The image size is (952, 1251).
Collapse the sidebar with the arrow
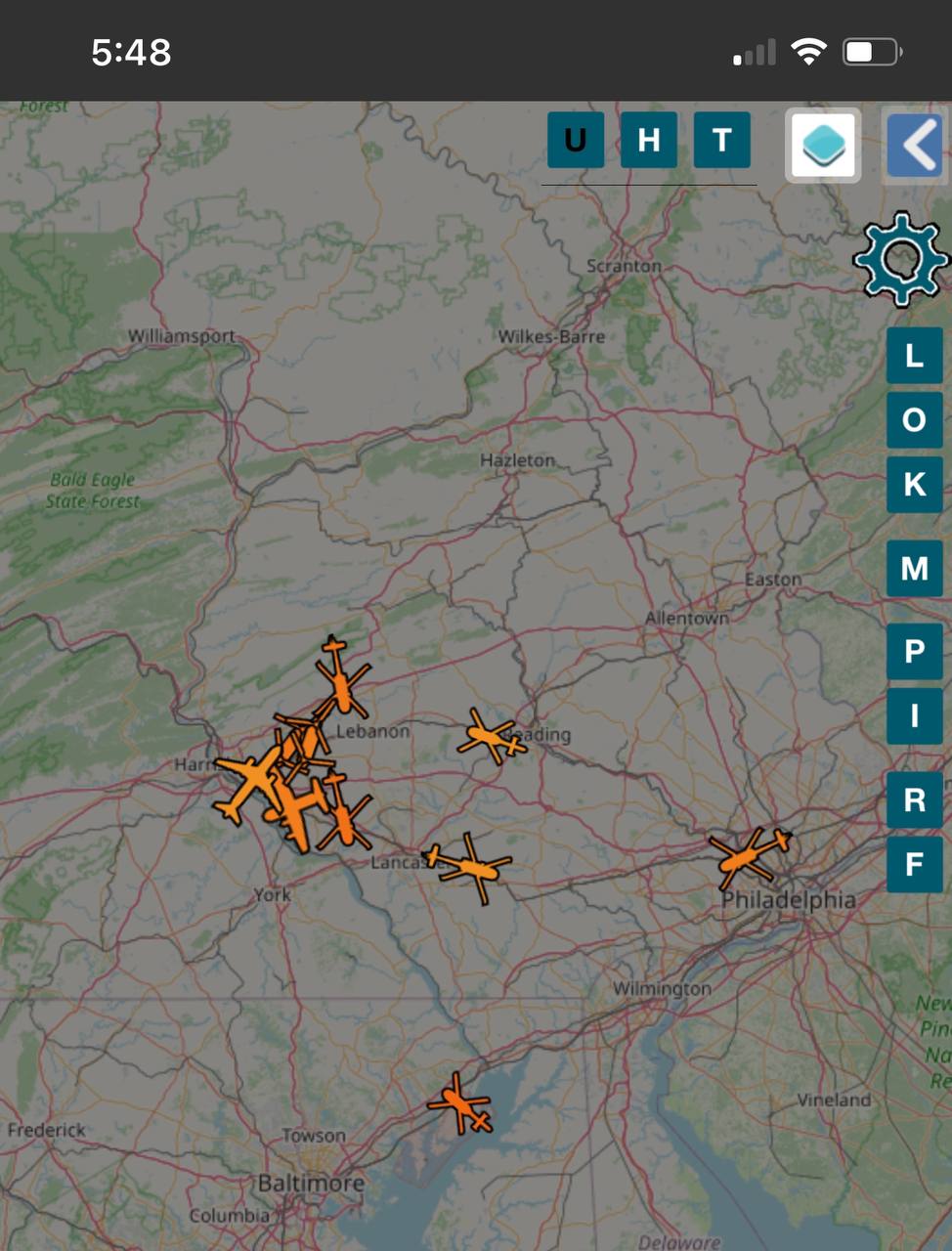point(917,145)
